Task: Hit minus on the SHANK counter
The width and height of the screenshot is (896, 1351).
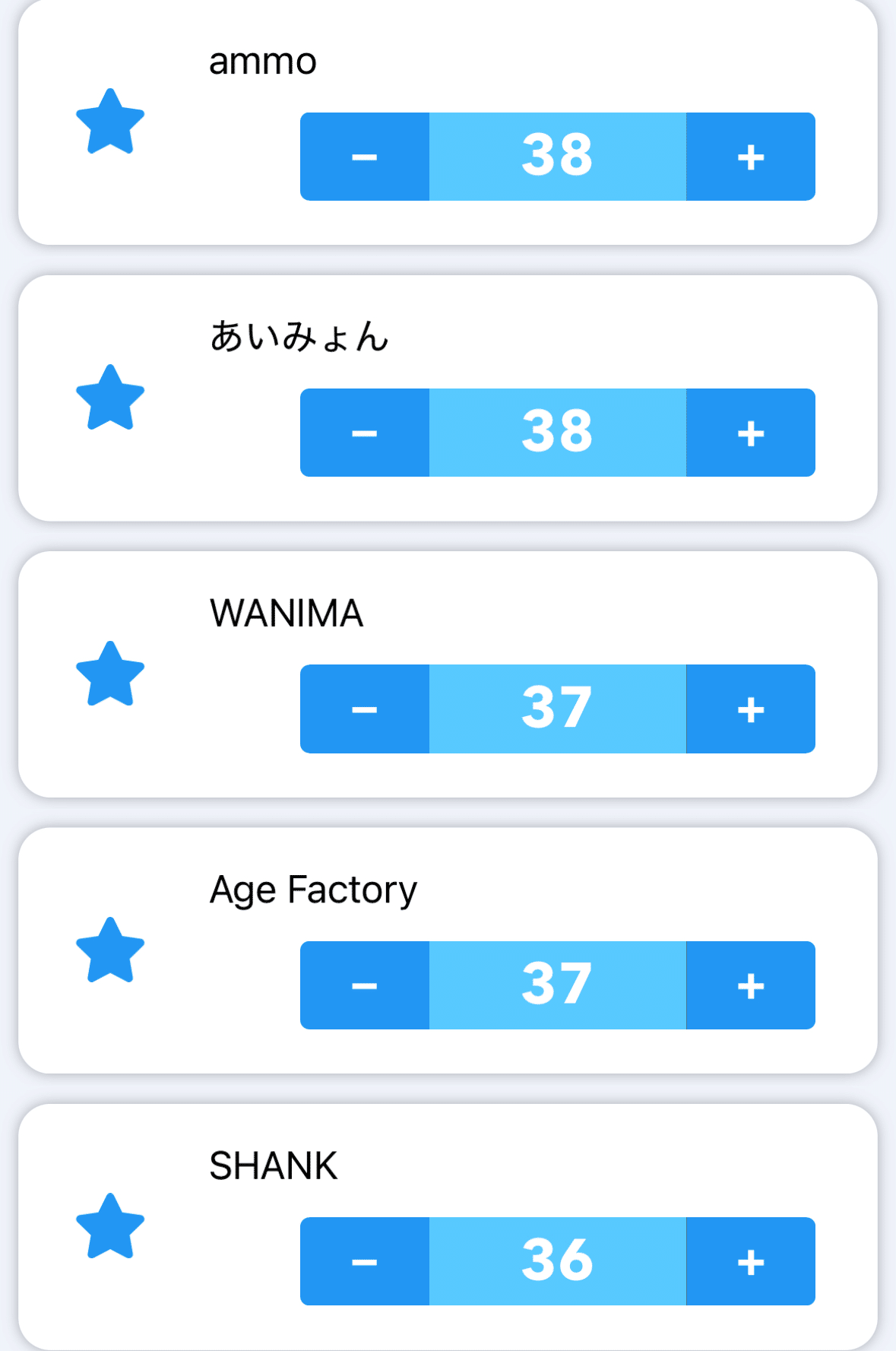Action: point(365,1261)
